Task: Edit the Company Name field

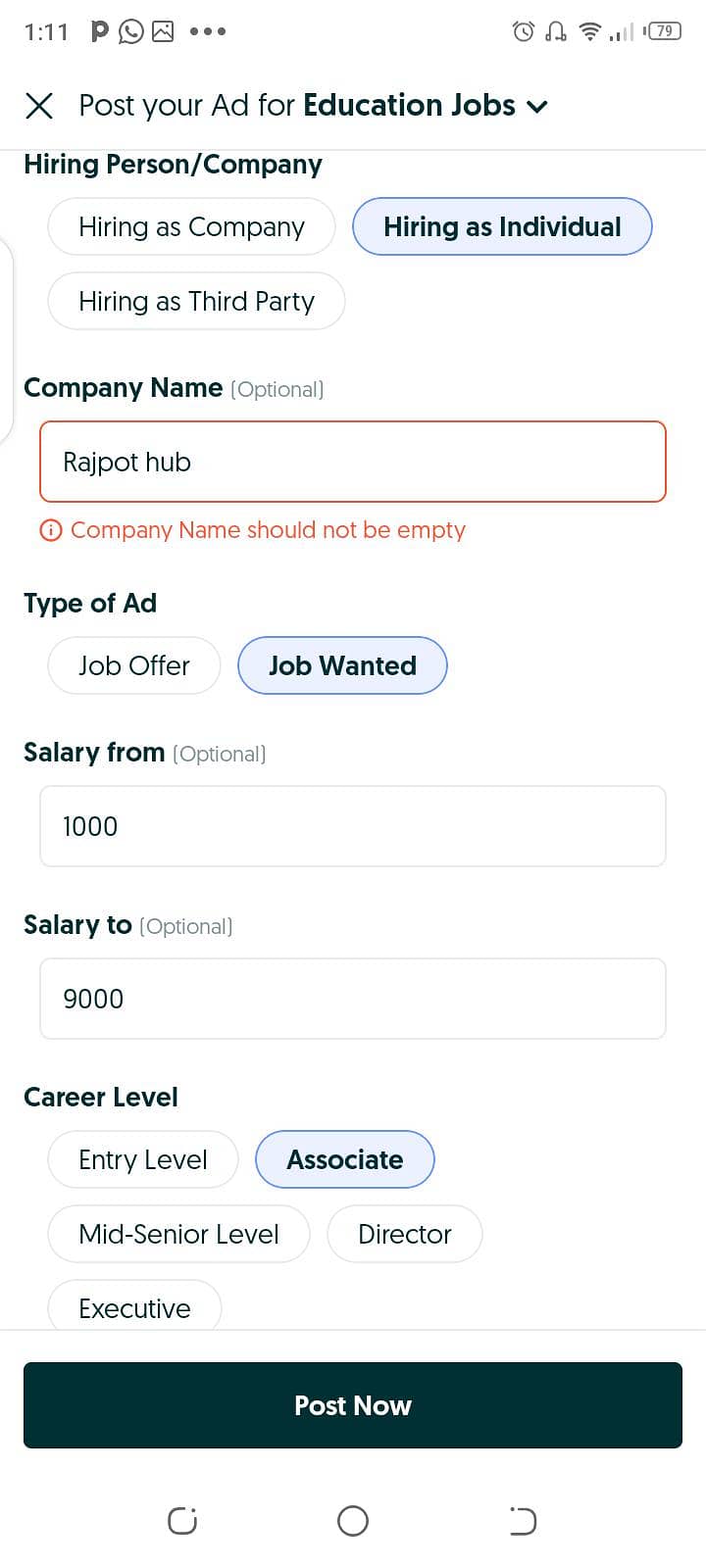Action: pyautogui.click(x=353, y=462)
